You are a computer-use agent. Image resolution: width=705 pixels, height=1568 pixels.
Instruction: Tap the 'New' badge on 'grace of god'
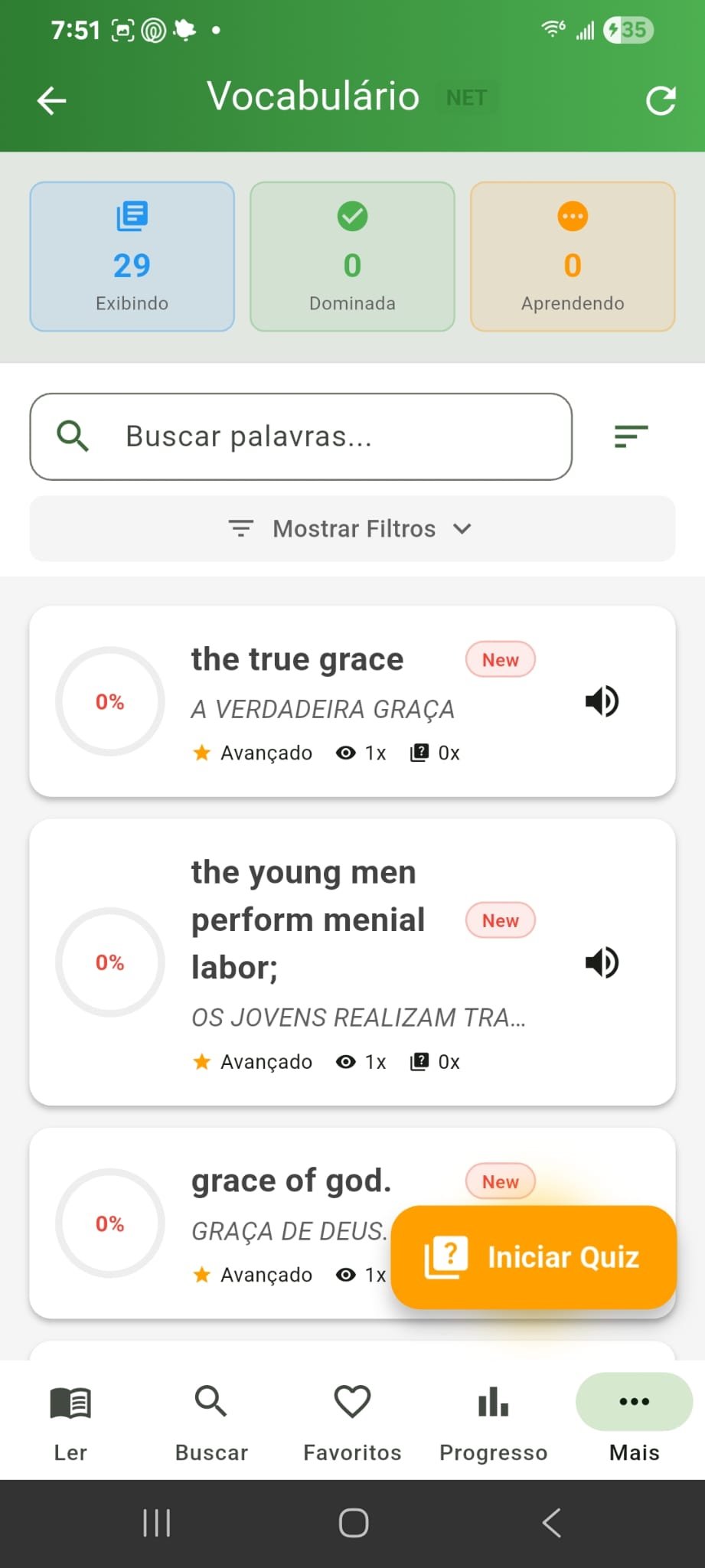click(x=500, y=1181)
